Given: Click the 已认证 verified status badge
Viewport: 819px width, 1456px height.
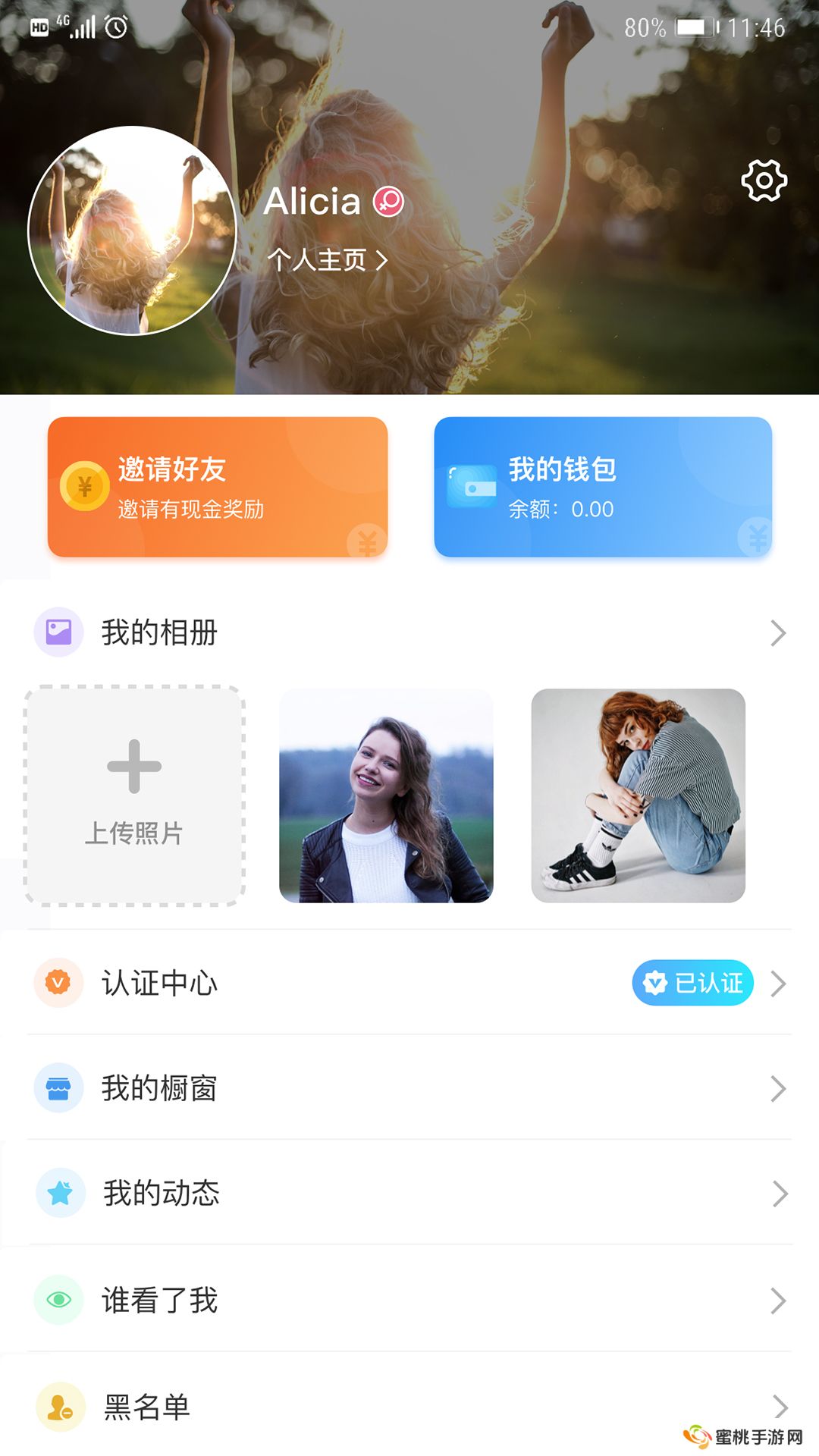Looking at the screenshot, I should (x=692, y=983).
